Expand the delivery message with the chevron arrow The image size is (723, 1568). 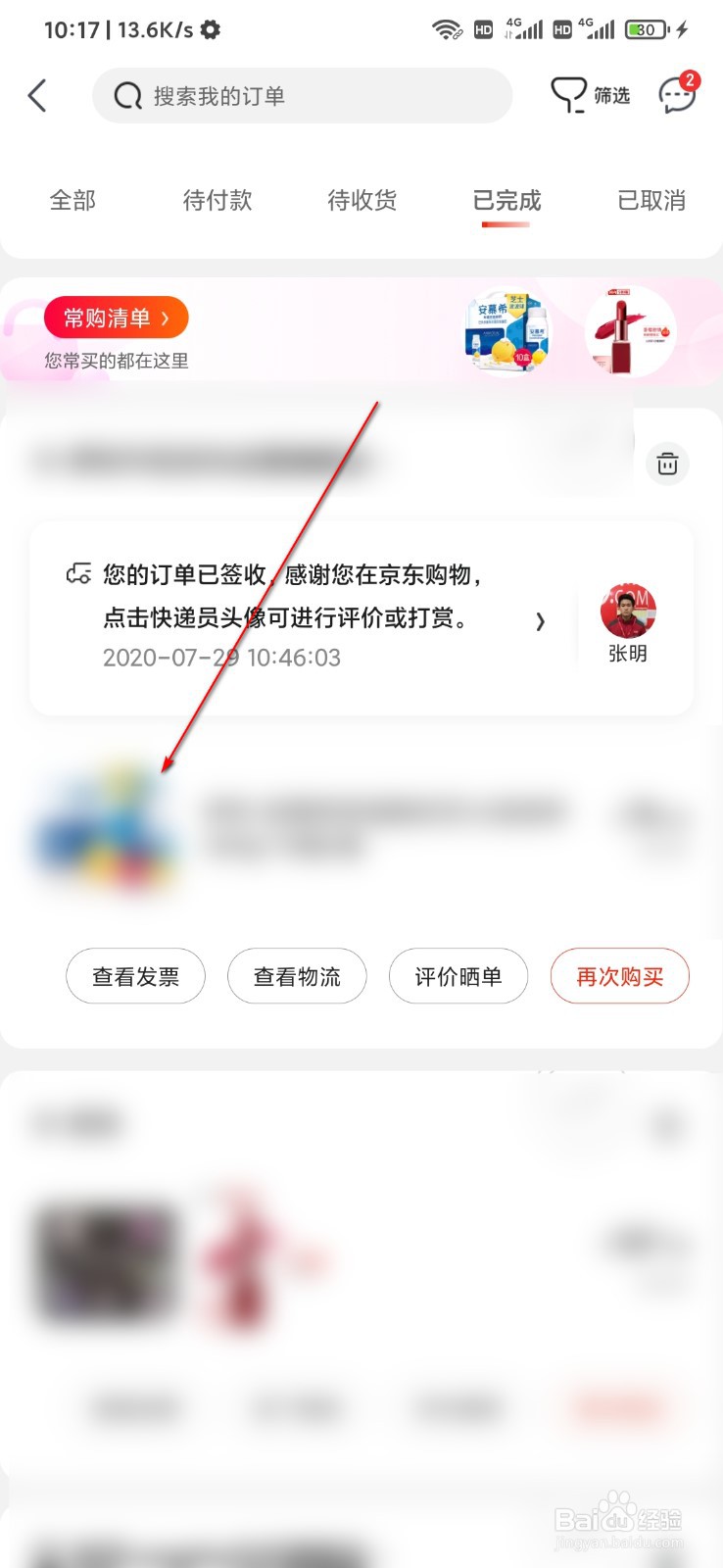click(541, 621)
